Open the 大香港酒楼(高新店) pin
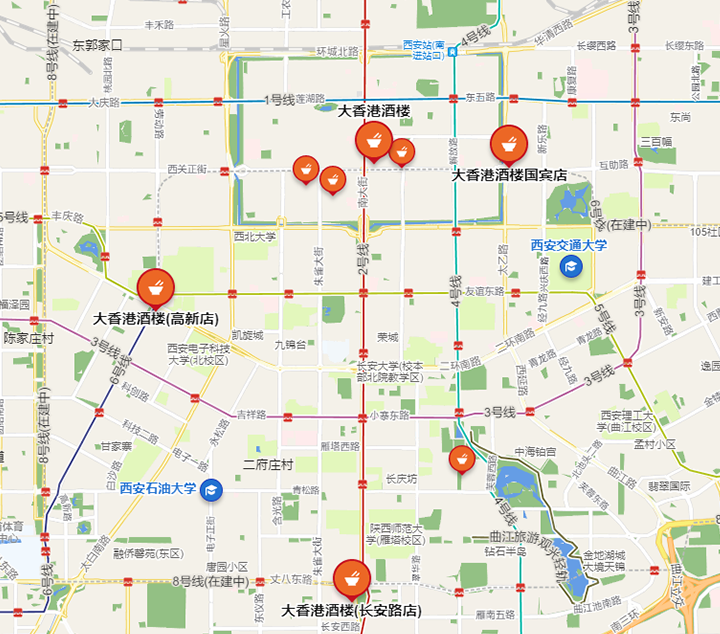This screenshot has width=720, height=634. [155, 287]
